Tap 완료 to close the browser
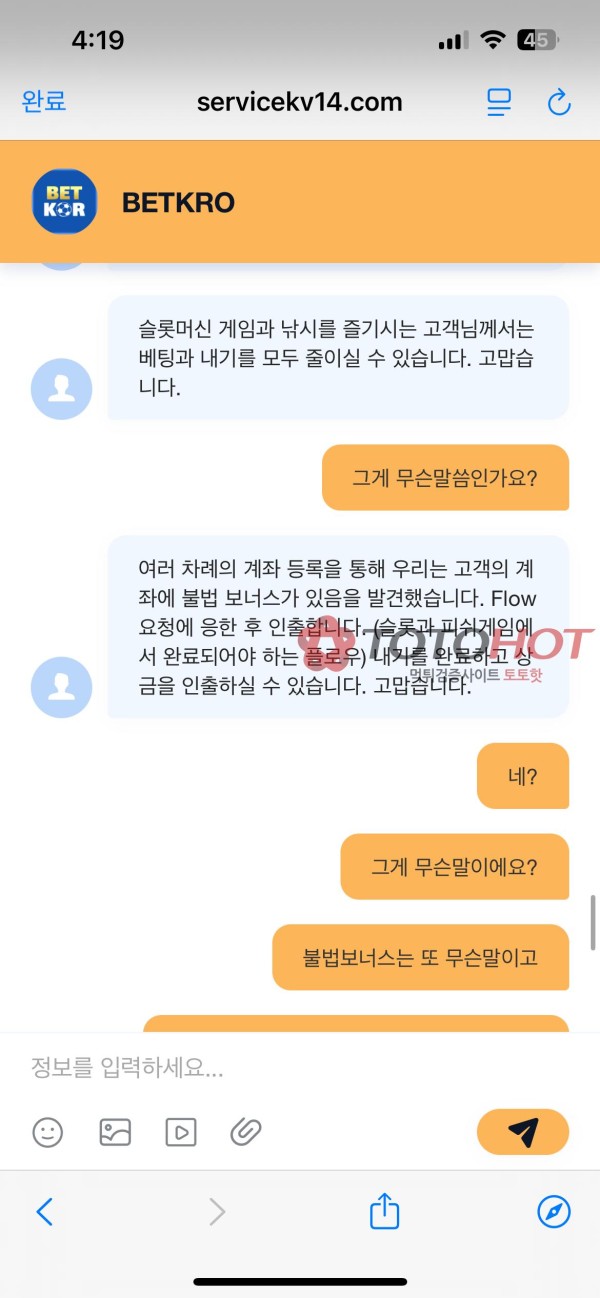Screen dimensions: 600x1298 pyautogui.click(x=43, y=102)
